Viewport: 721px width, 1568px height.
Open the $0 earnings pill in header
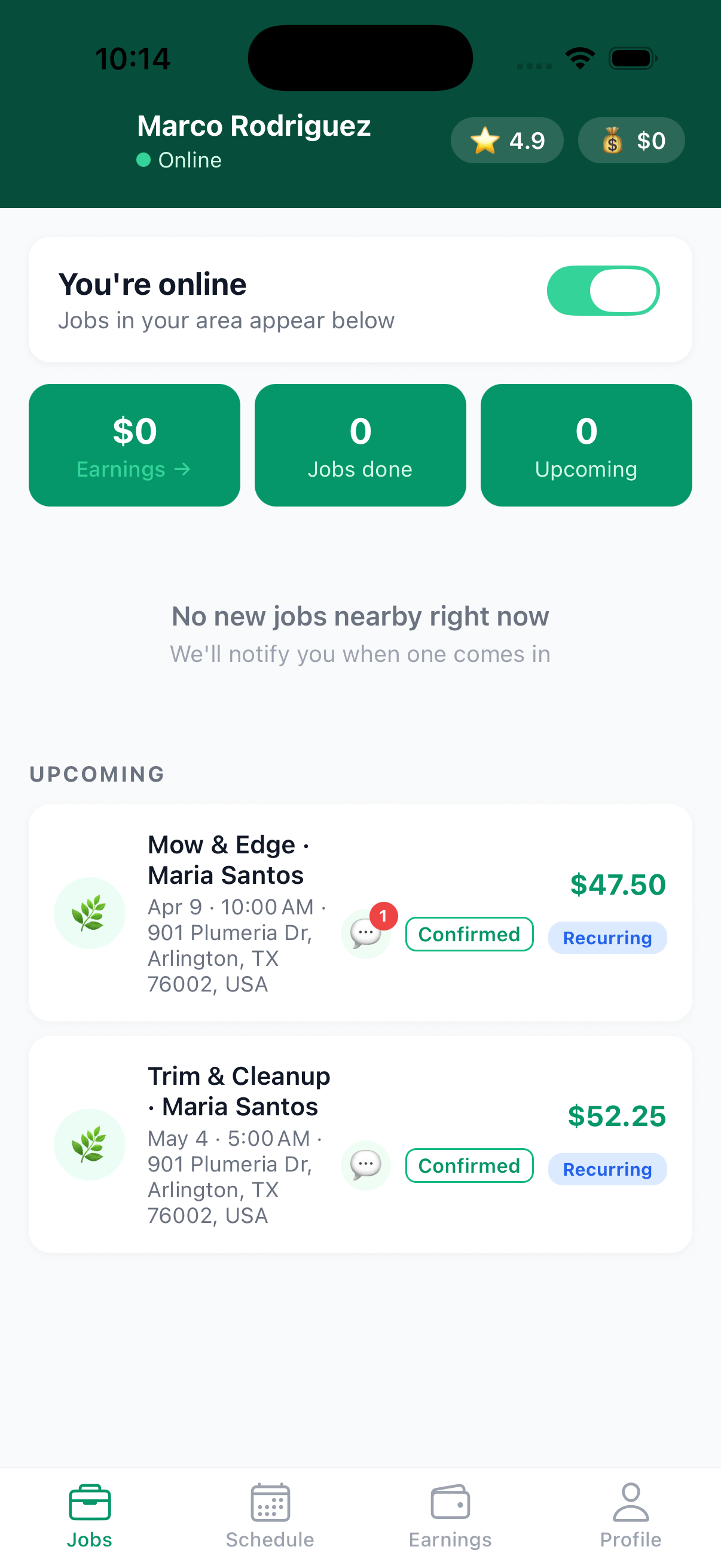coord(630,141)
